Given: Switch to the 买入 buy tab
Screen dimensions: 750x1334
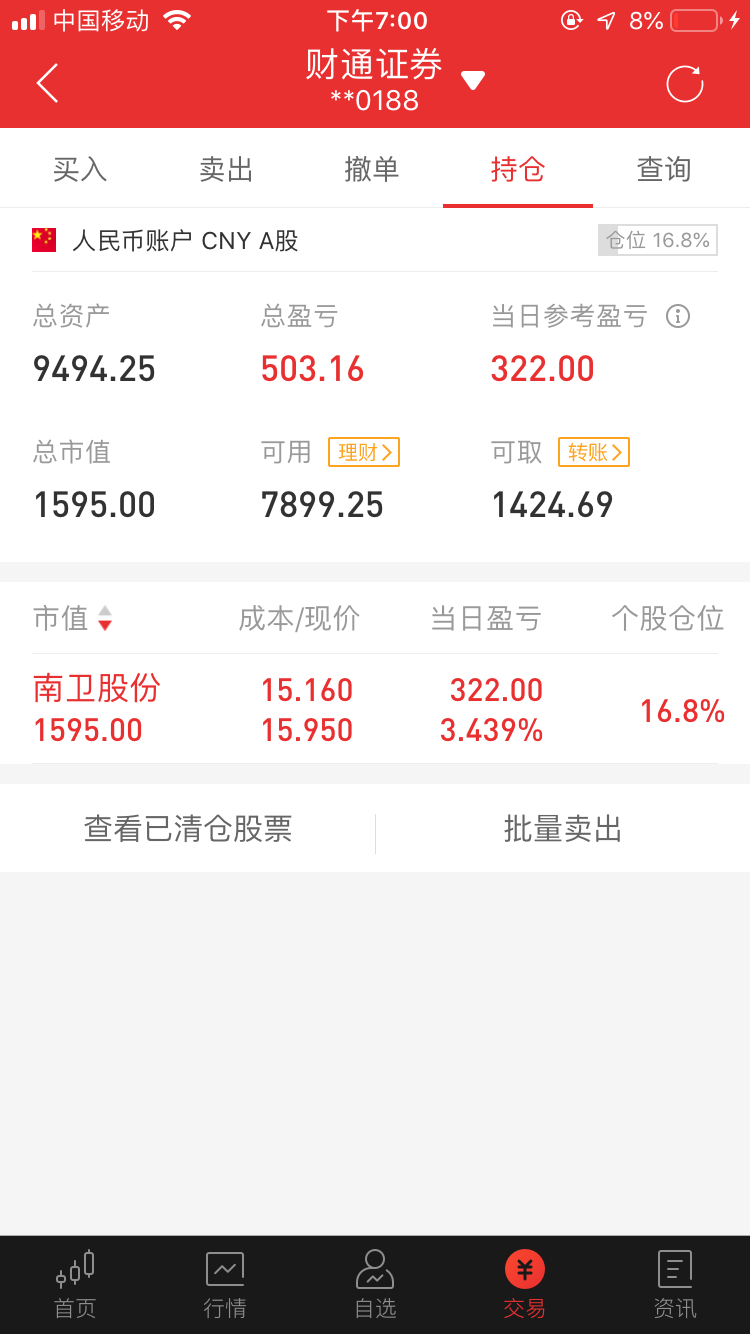Looking at the screenshot, I should tap(79, 169).
